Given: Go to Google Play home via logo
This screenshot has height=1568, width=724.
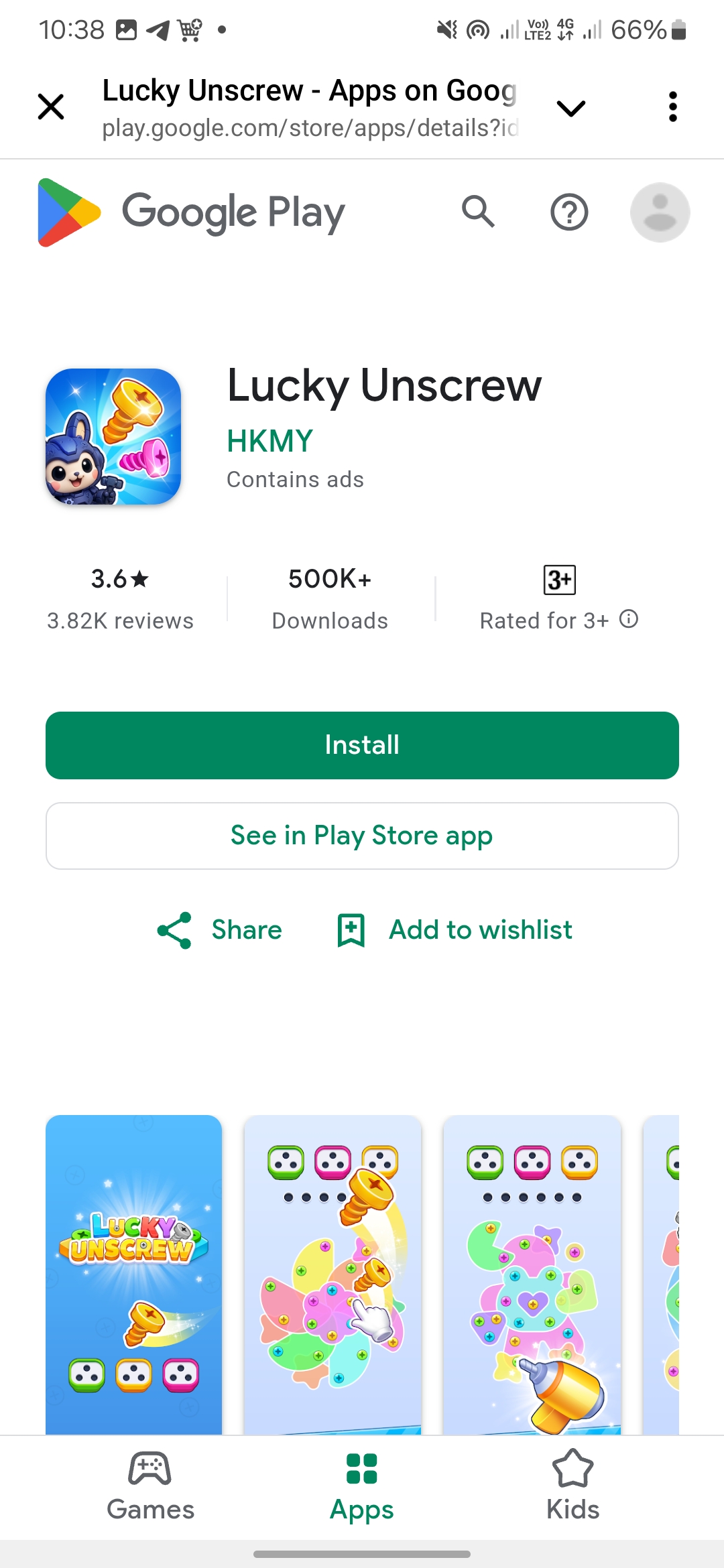Looking at the screenshot, I should point(191,212).
